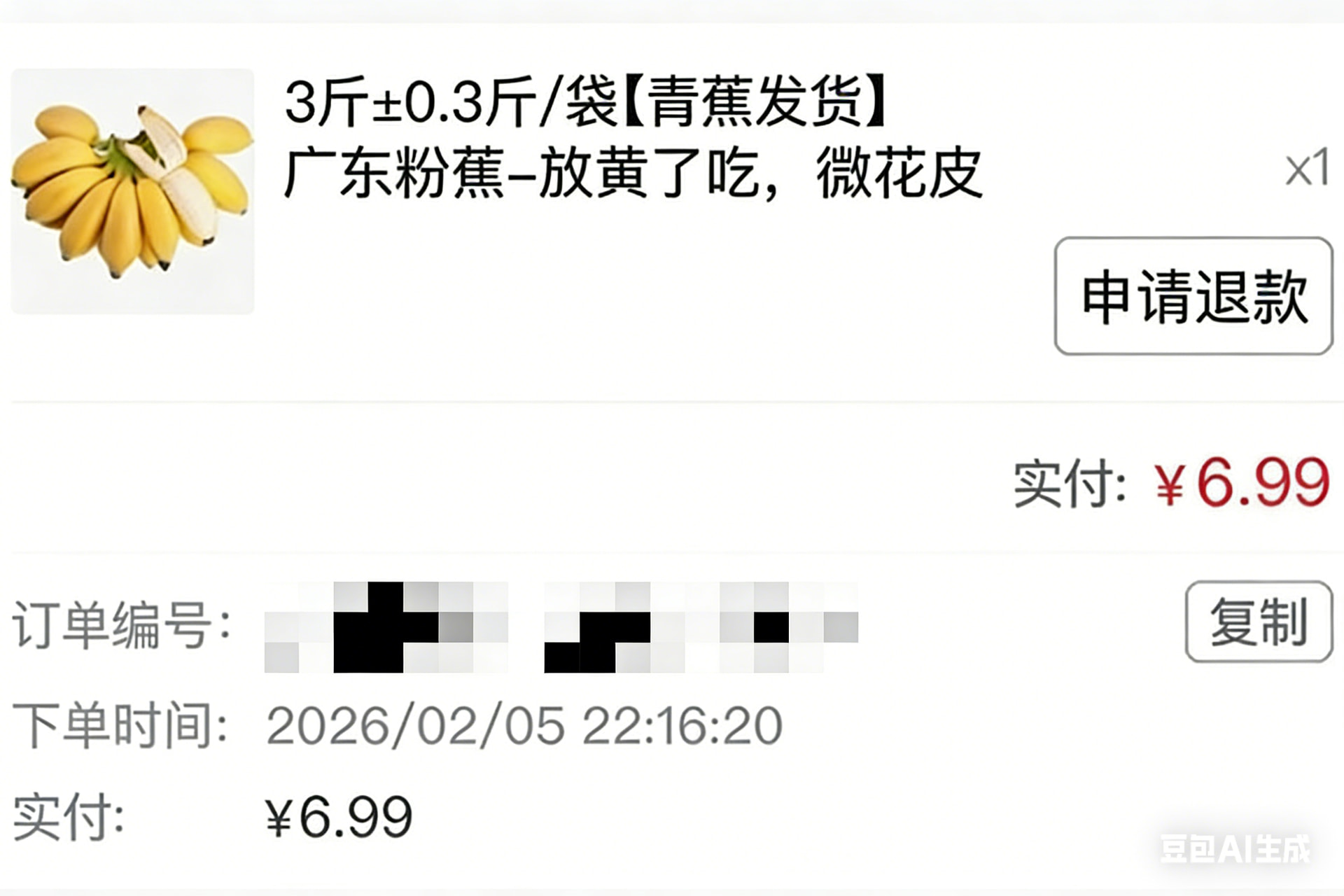Viewport: 1344px width, 896px height.
Task: Tap 申请退款 to request a refund
Action: coord(1193,296)
